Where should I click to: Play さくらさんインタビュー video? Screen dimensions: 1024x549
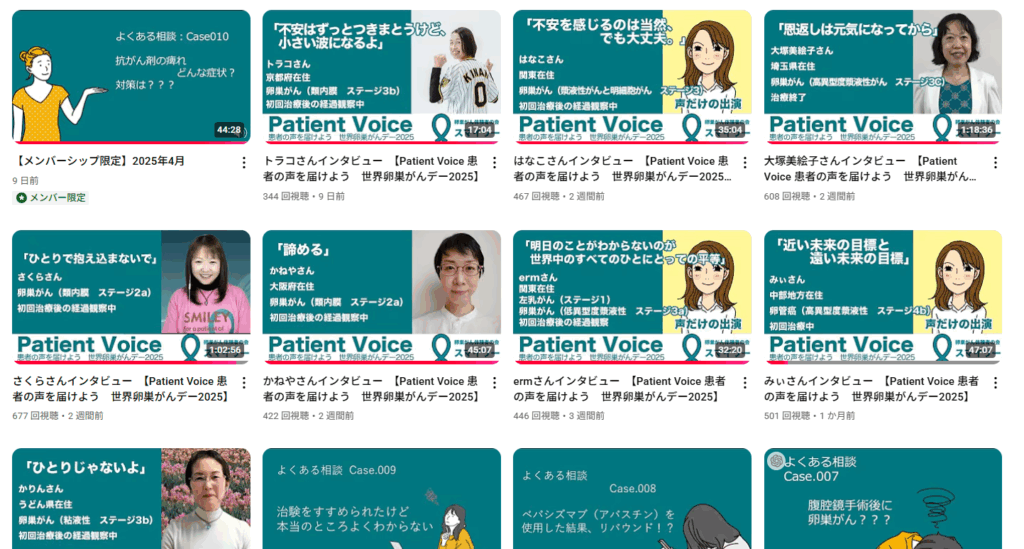pos(130,297)
